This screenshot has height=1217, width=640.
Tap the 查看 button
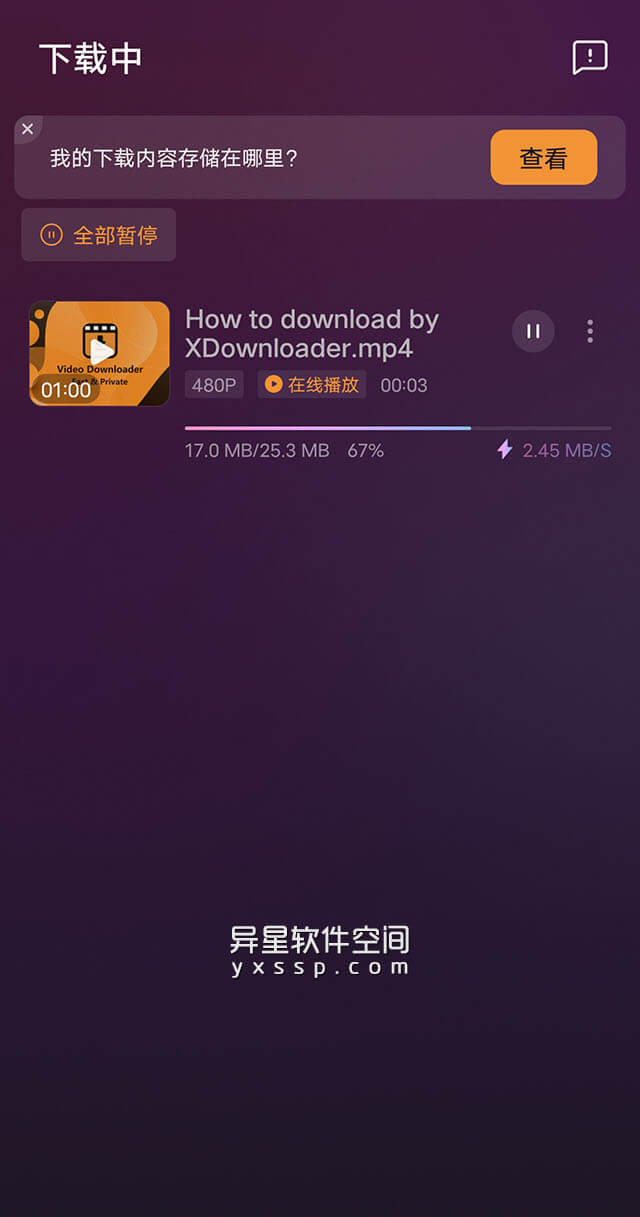(543, 158)
